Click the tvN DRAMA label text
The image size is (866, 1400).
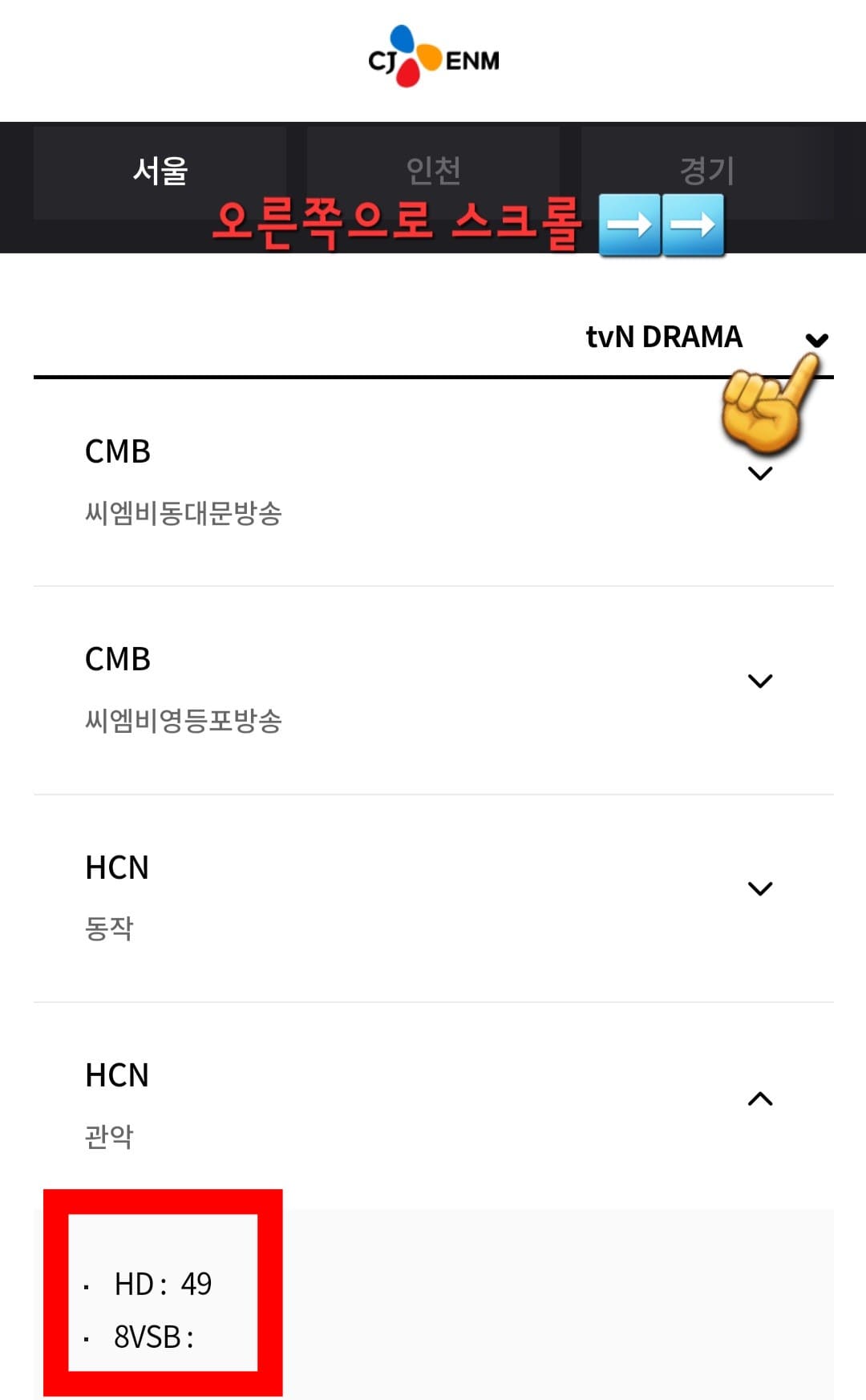click(x=666, y=337)
